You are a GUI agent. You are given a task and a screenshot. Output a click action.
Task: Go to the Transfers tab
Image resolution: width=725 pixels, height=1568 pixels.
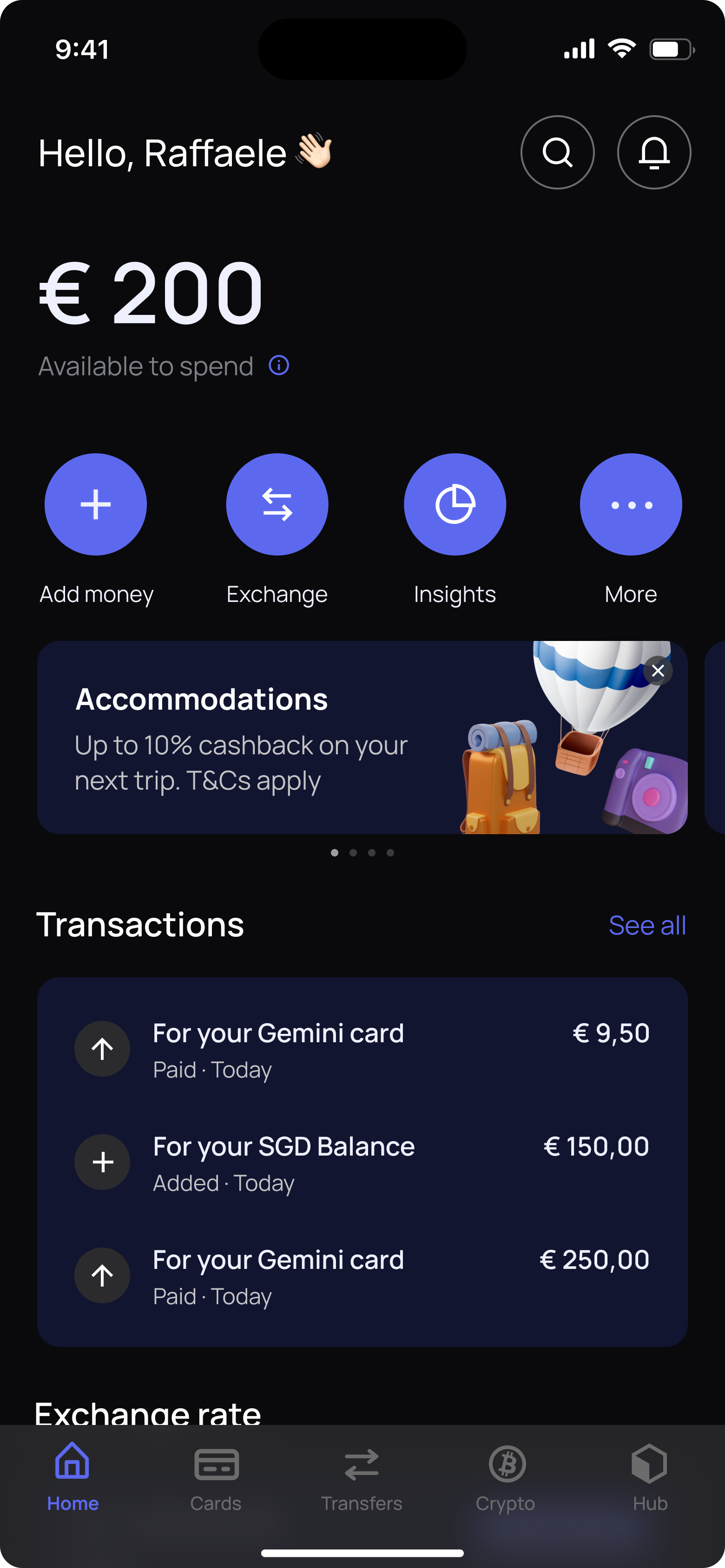[x=361, y=1477]
